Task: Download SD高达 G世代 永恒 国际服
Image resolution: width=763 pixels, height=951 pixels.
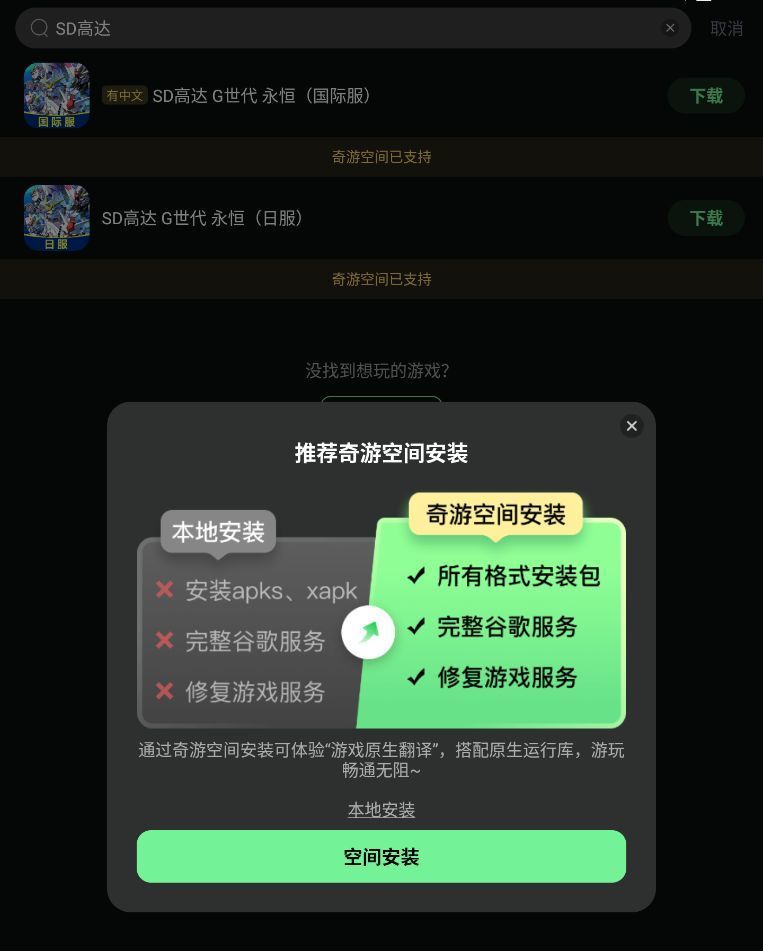Action: pyautogui.click(x=706, y=95)
